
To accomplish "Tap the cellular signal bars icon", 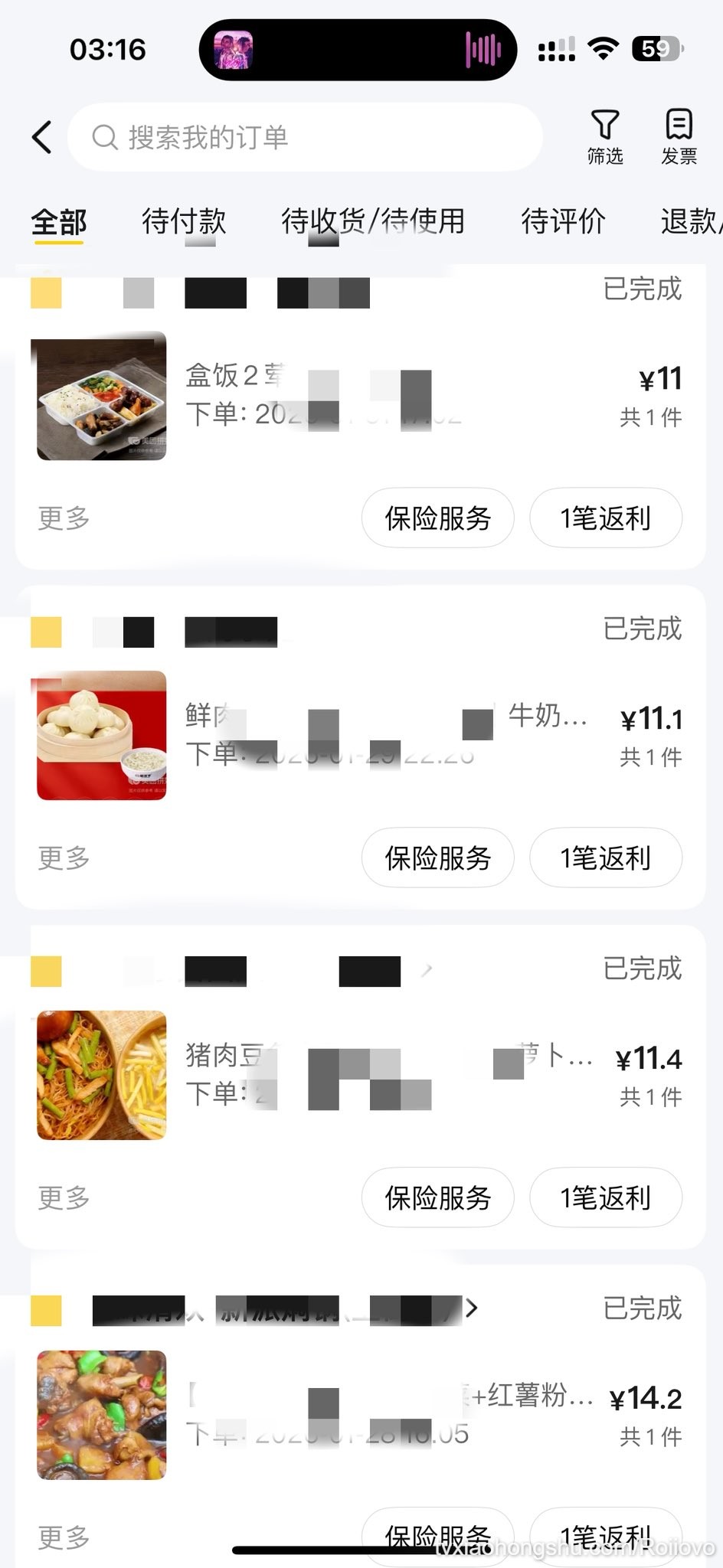I will (x=557, y=49).
